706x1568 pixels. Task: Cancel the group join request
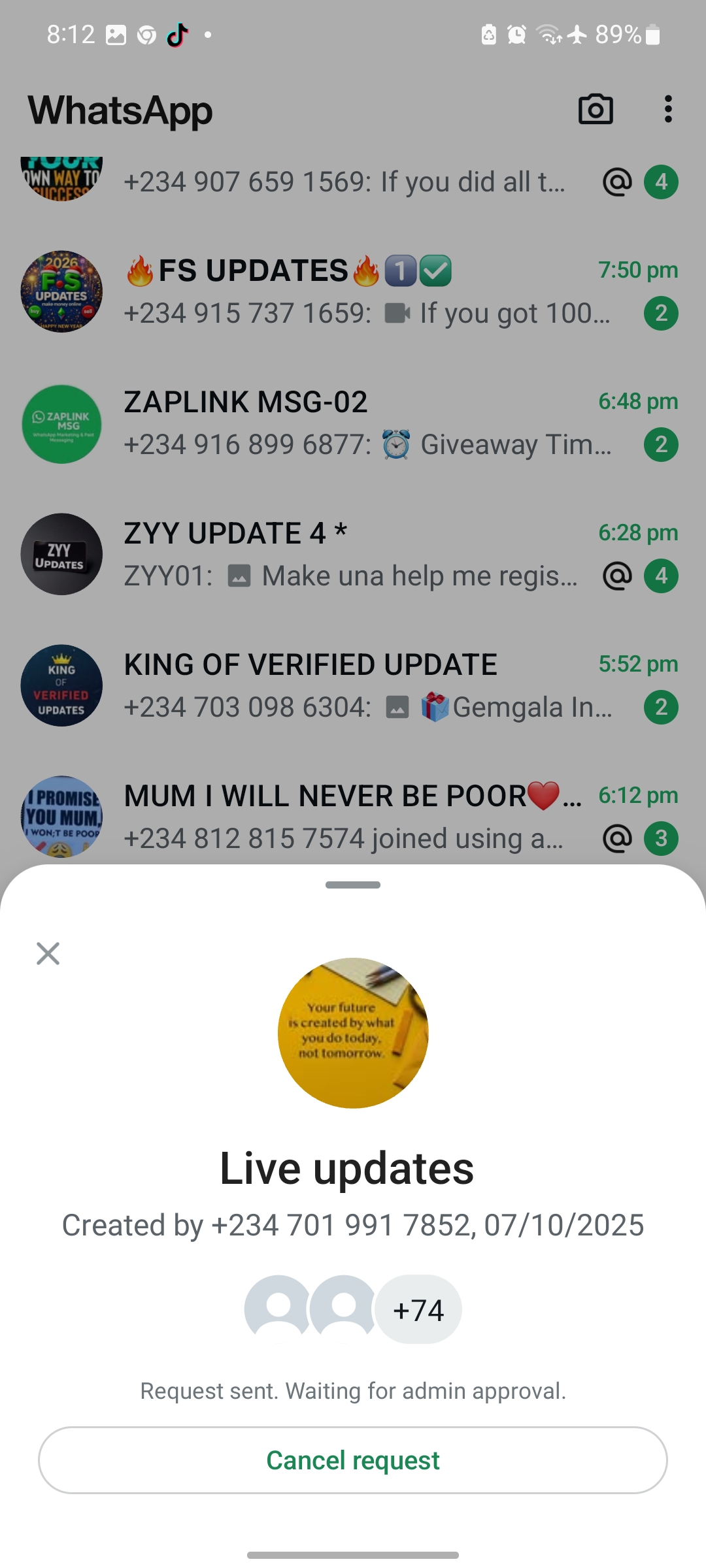353,1460
